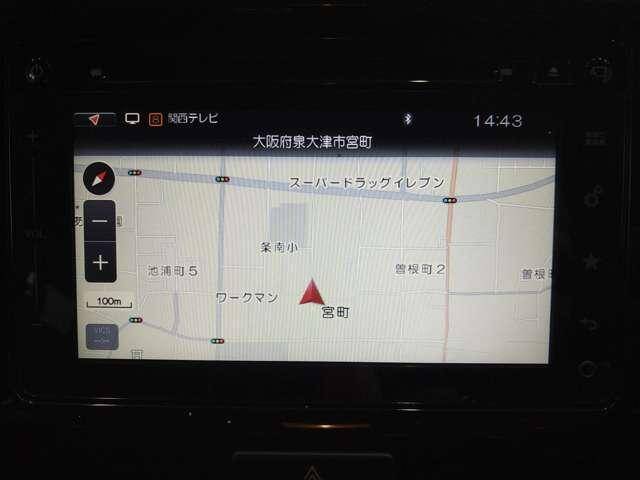Open the VICS traffic information button
The width and height of the screenshot is (640, 480).
101,335
